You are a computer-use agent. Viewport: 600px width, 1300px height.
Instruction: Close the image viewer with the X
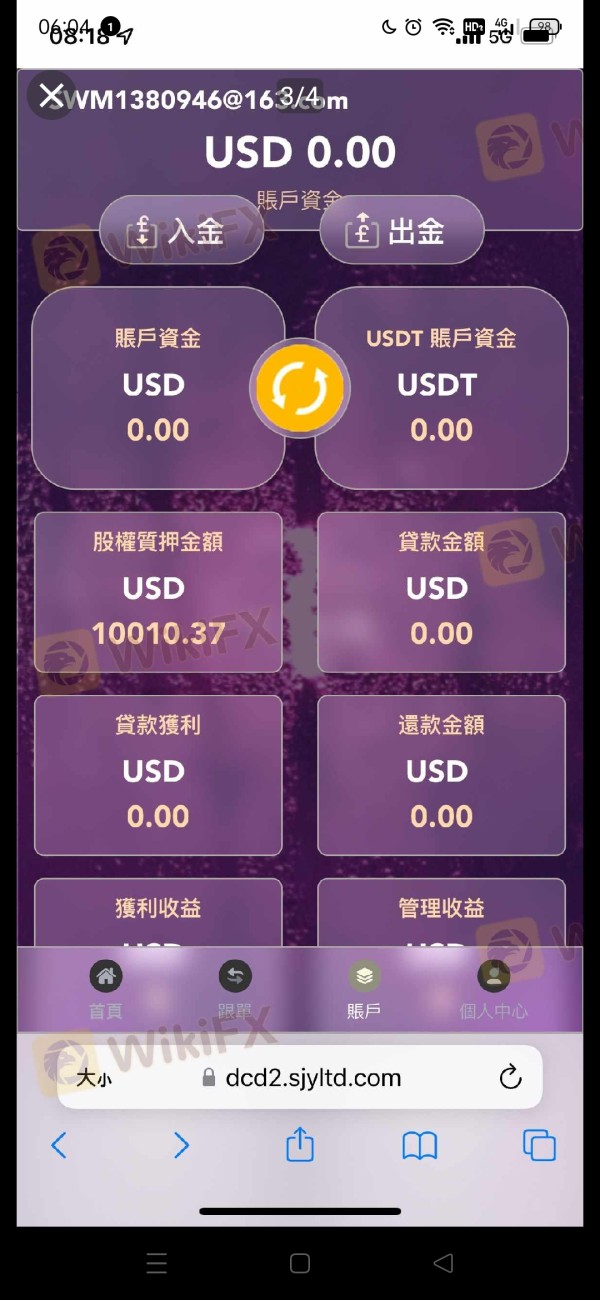(x=50, y=96)
